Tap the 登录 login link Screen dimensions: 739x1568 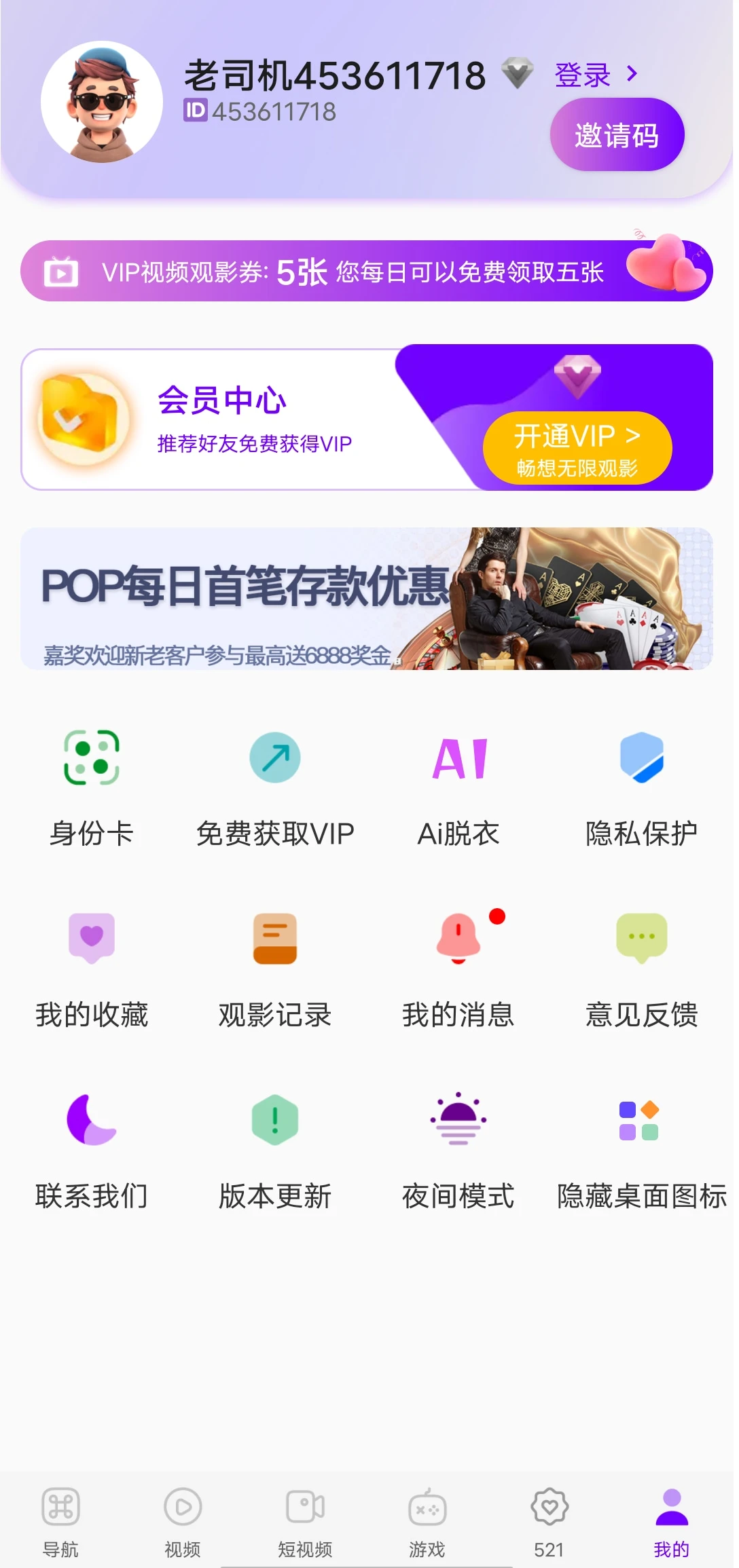pyautogui.click(x=595, y=75)
